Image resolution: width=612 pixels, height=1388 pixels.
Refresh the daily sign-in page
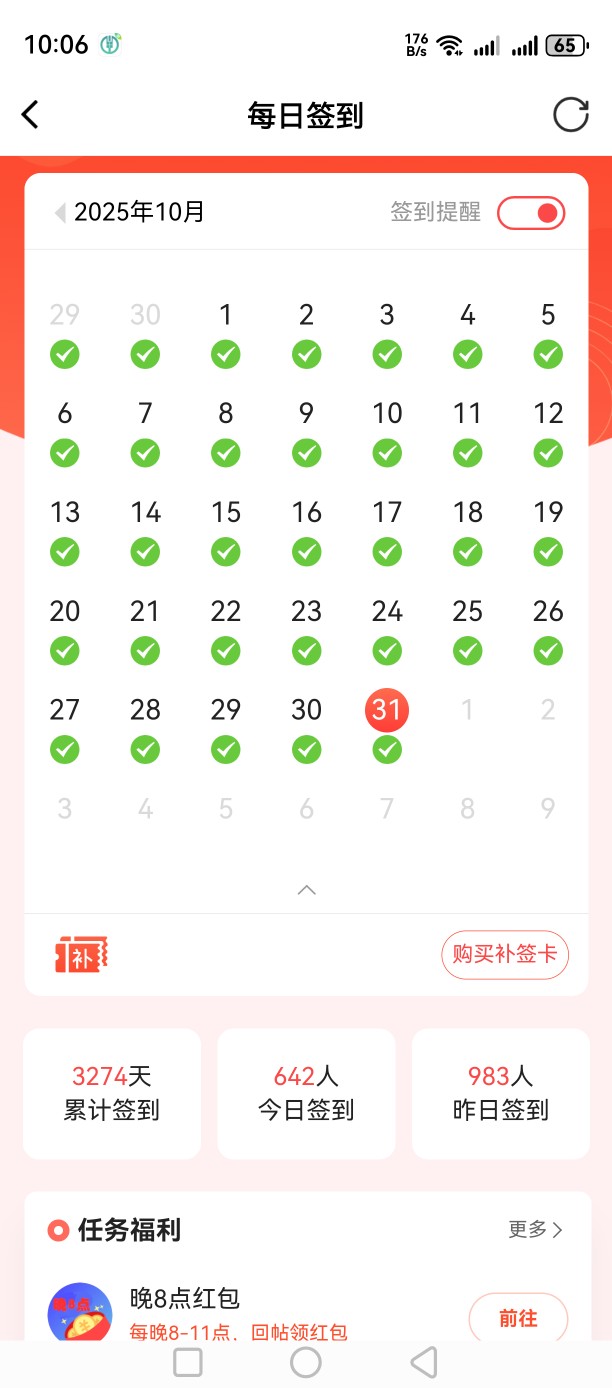click(x=571, y=115)
